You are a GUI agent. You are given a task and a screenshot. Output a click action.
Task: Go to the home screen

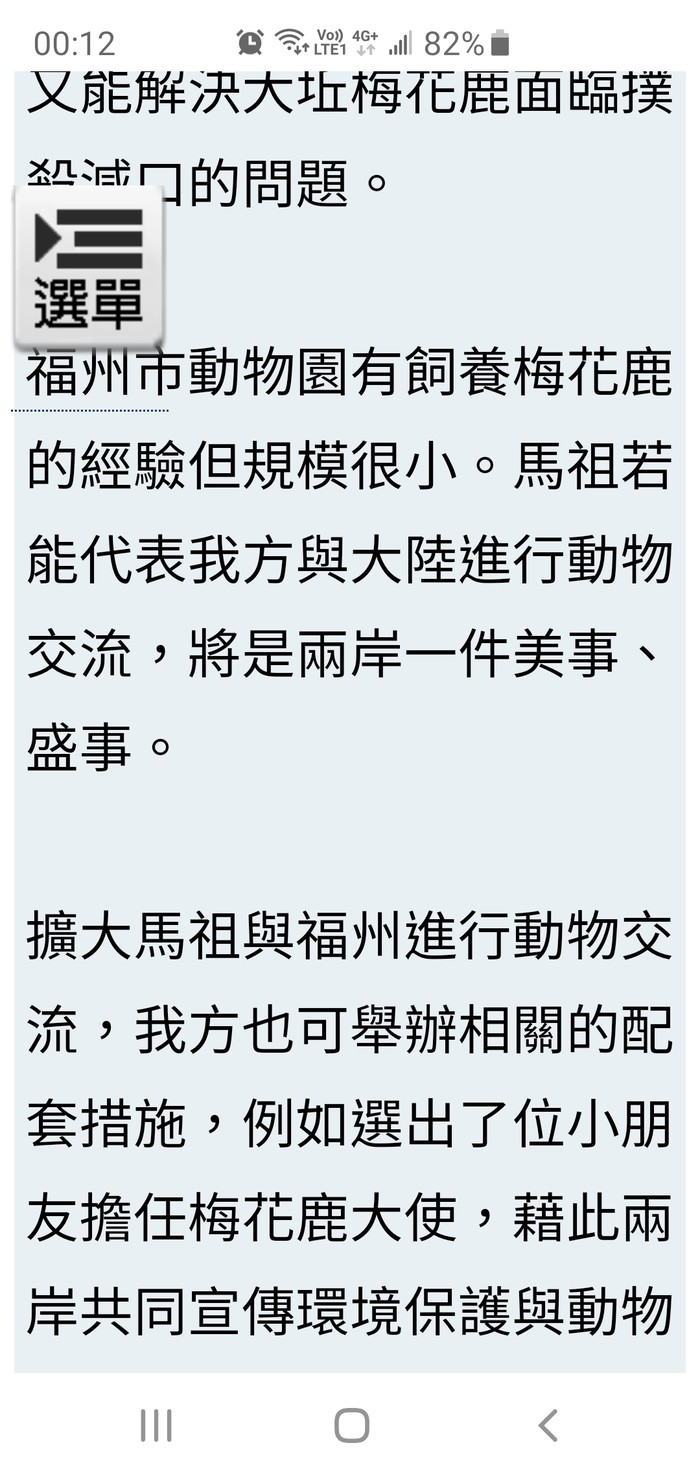click(x=351, y=1425)
